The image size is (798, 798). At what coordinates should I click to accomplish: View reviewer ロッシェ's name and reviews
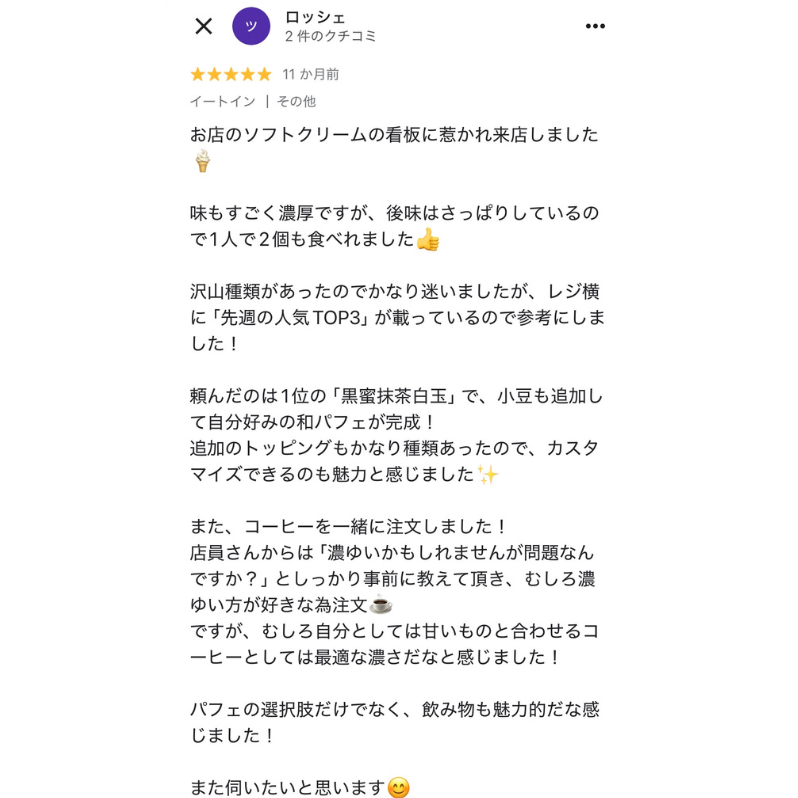pos(315,17)
